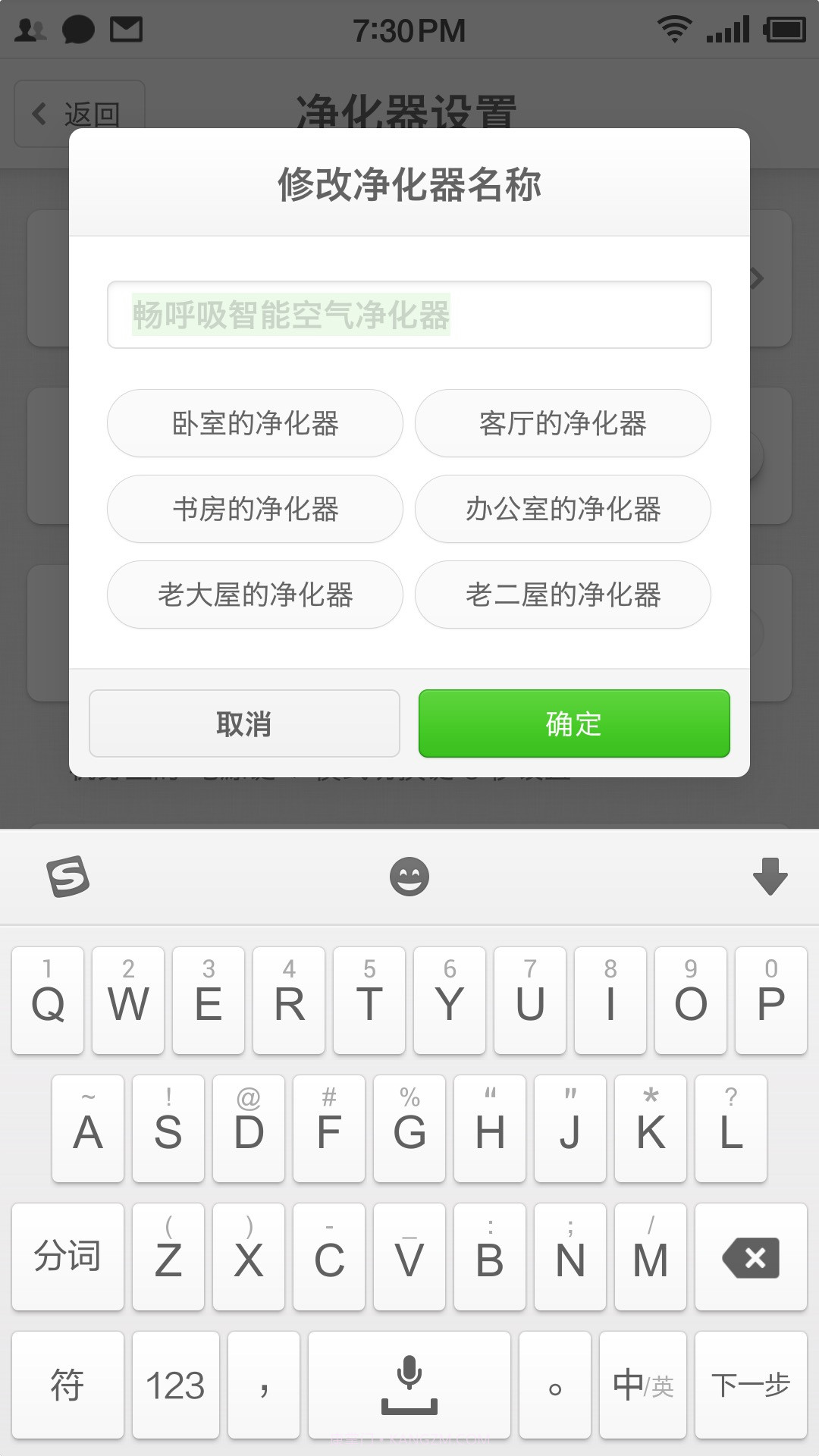Hide the keyboard with the down arrow
This screenshot has height=1456, width=819.
point(770,877)
